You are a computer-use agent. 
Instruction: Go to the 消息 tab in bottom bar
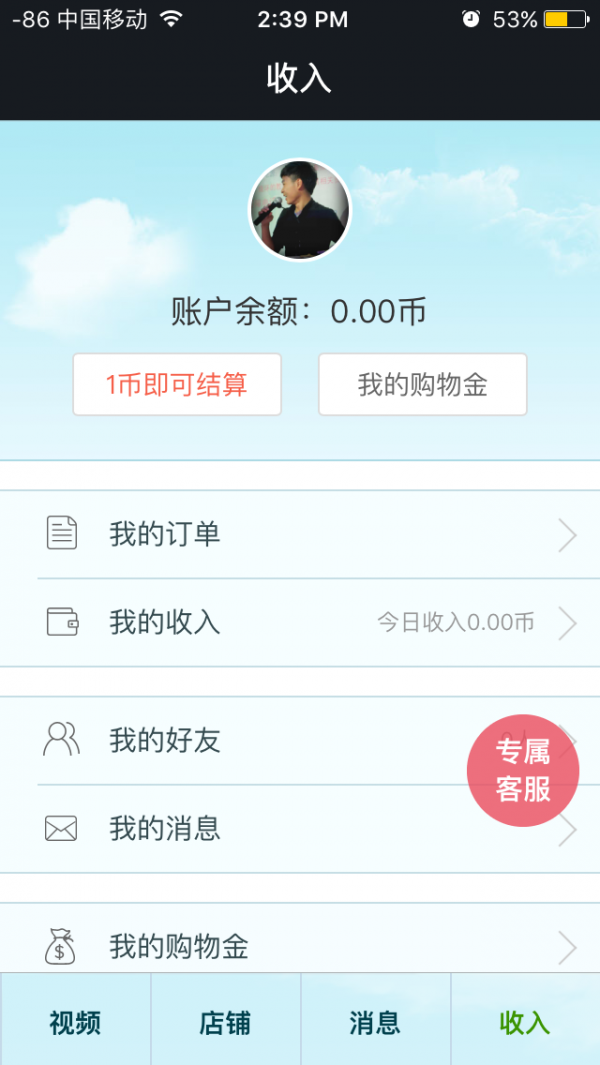click(375, 1022)
